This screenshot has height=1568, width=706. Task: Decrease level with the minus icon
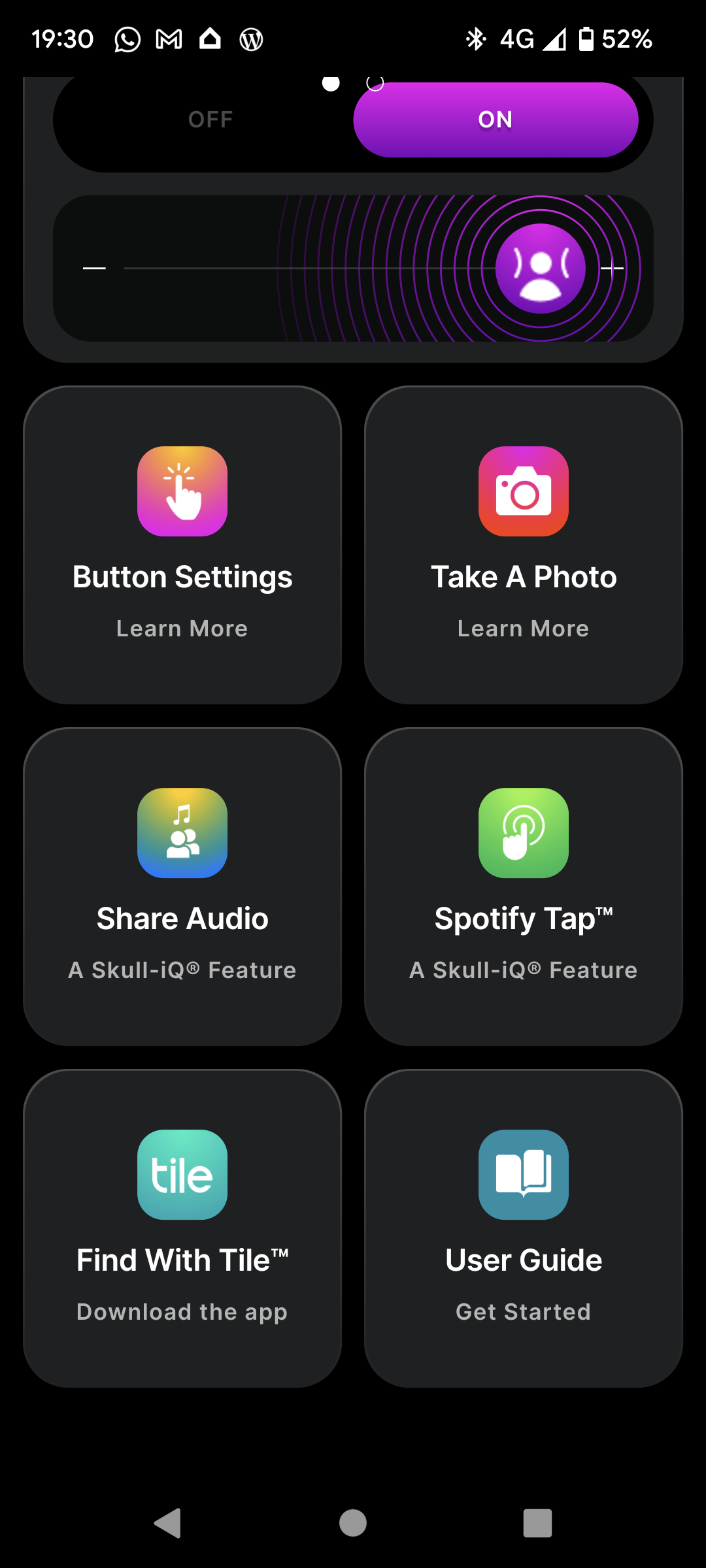pyautogui.click(x=94, y=268)
